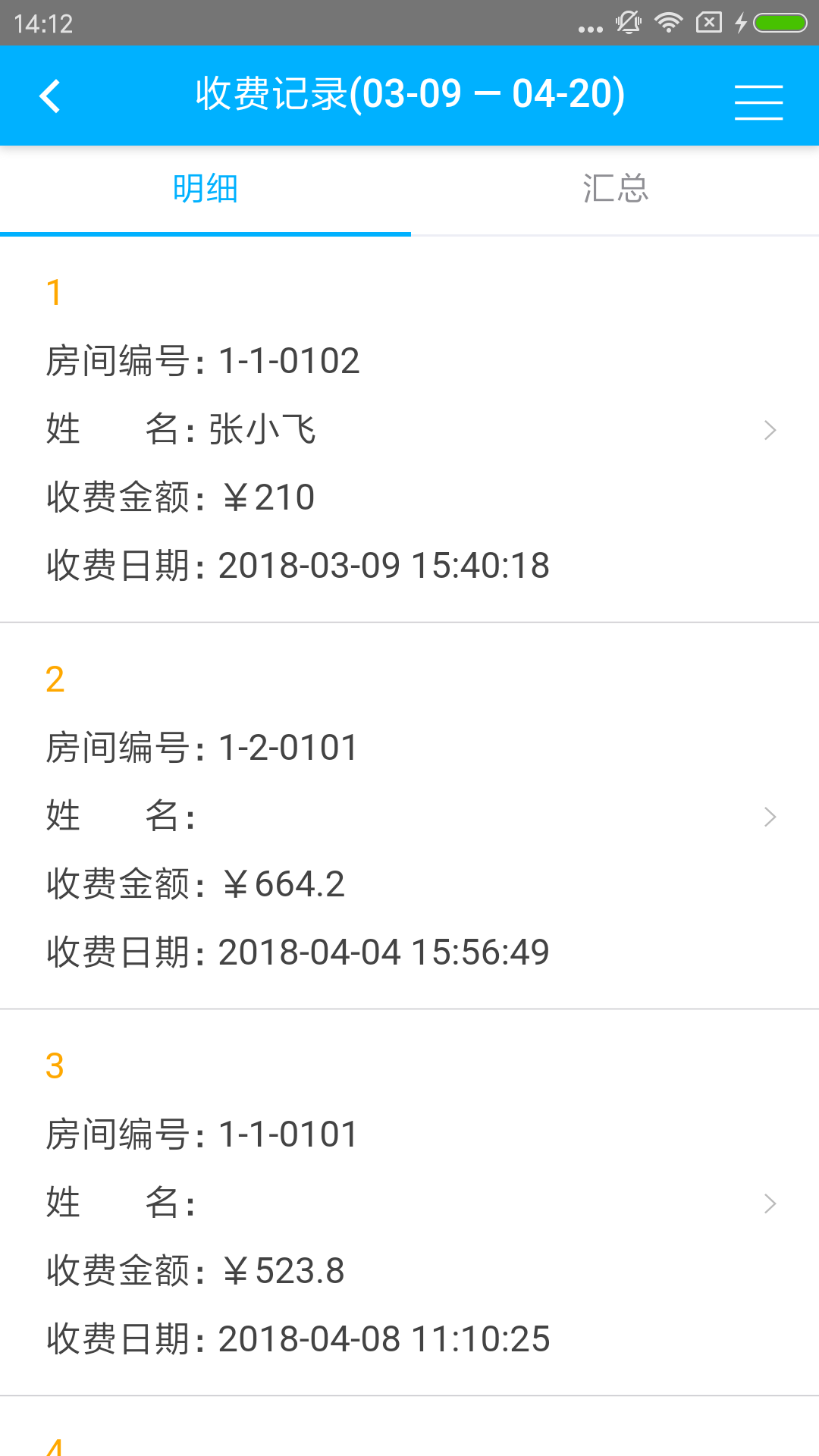Image resolution: width=819 pixels, height=1456 pixels.
Task: Tap the back arrow to leave 收费记录
Action: click(50, 97)
